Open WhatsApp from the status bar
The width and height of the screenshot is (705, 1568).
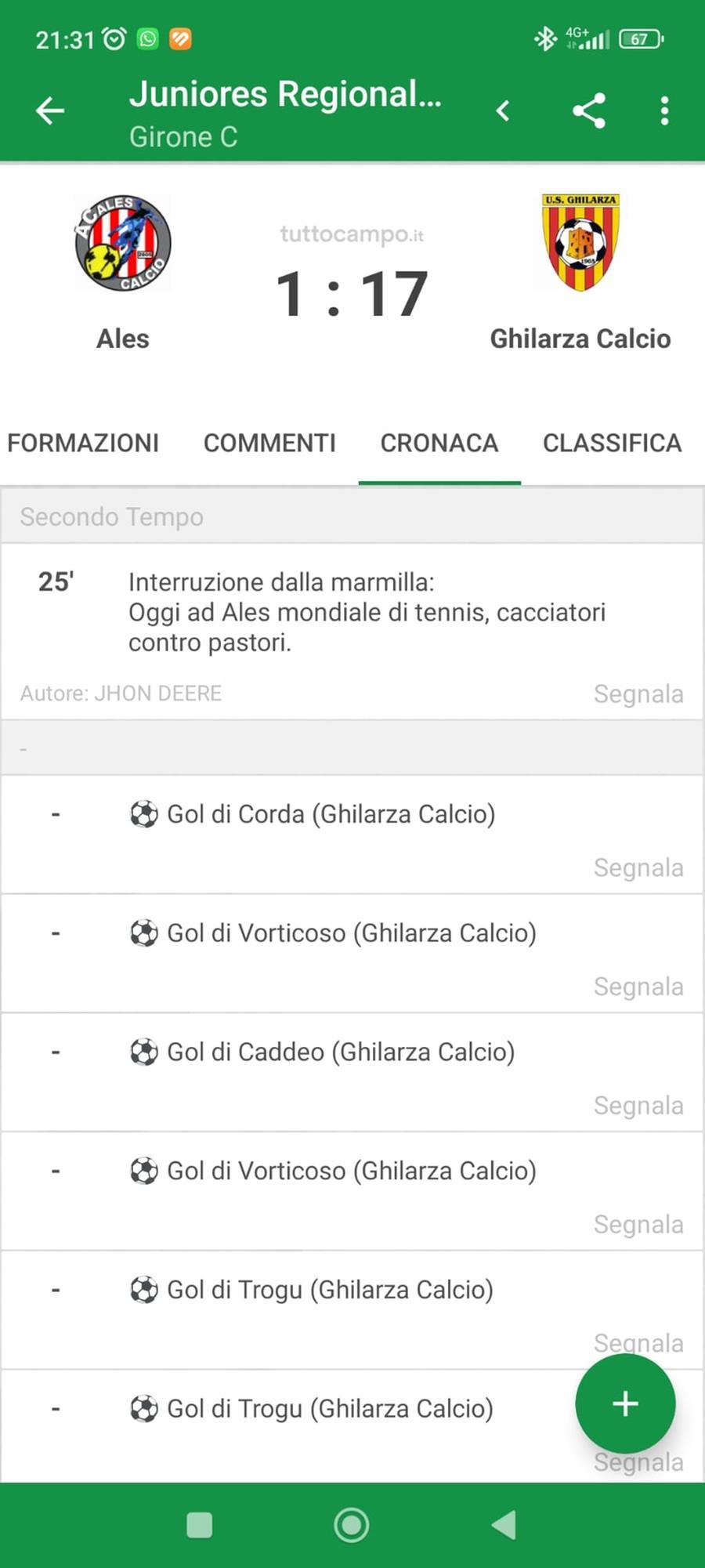pyautogui.click(x=148, y=37)
